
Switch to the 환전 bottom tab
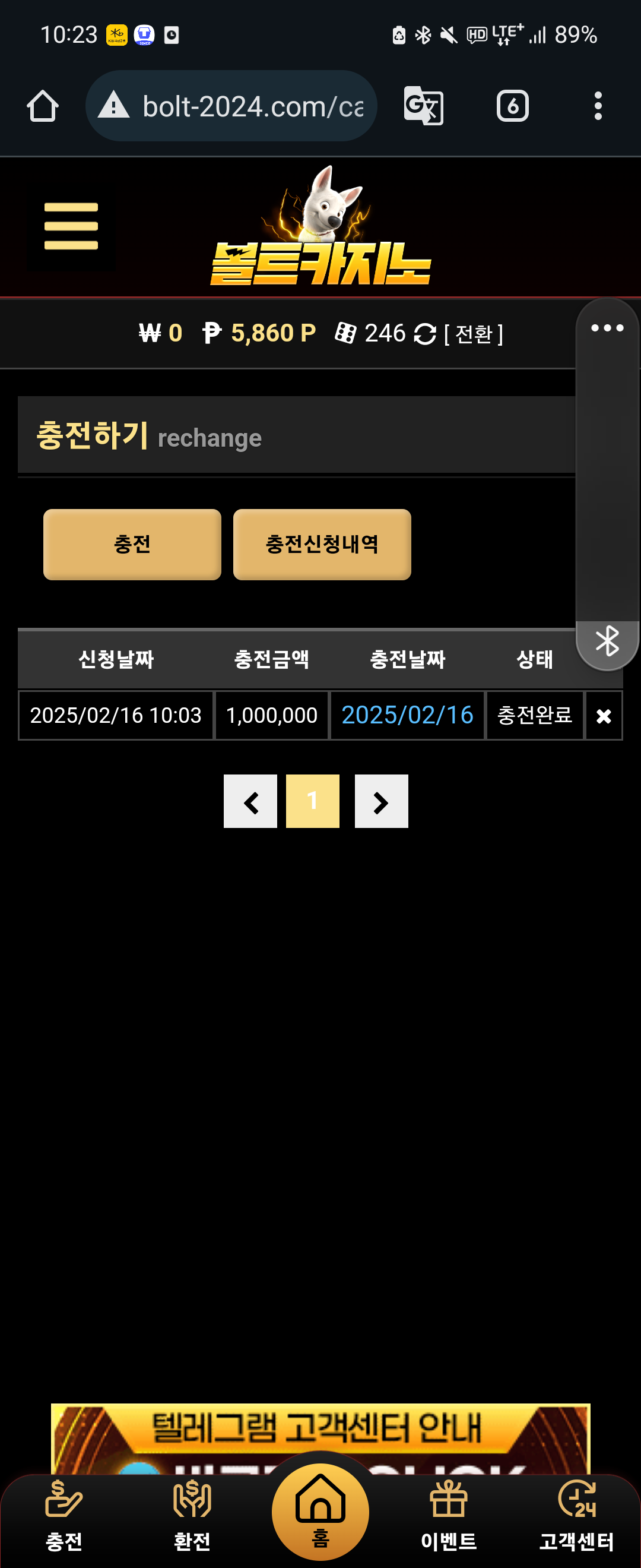192,1516
